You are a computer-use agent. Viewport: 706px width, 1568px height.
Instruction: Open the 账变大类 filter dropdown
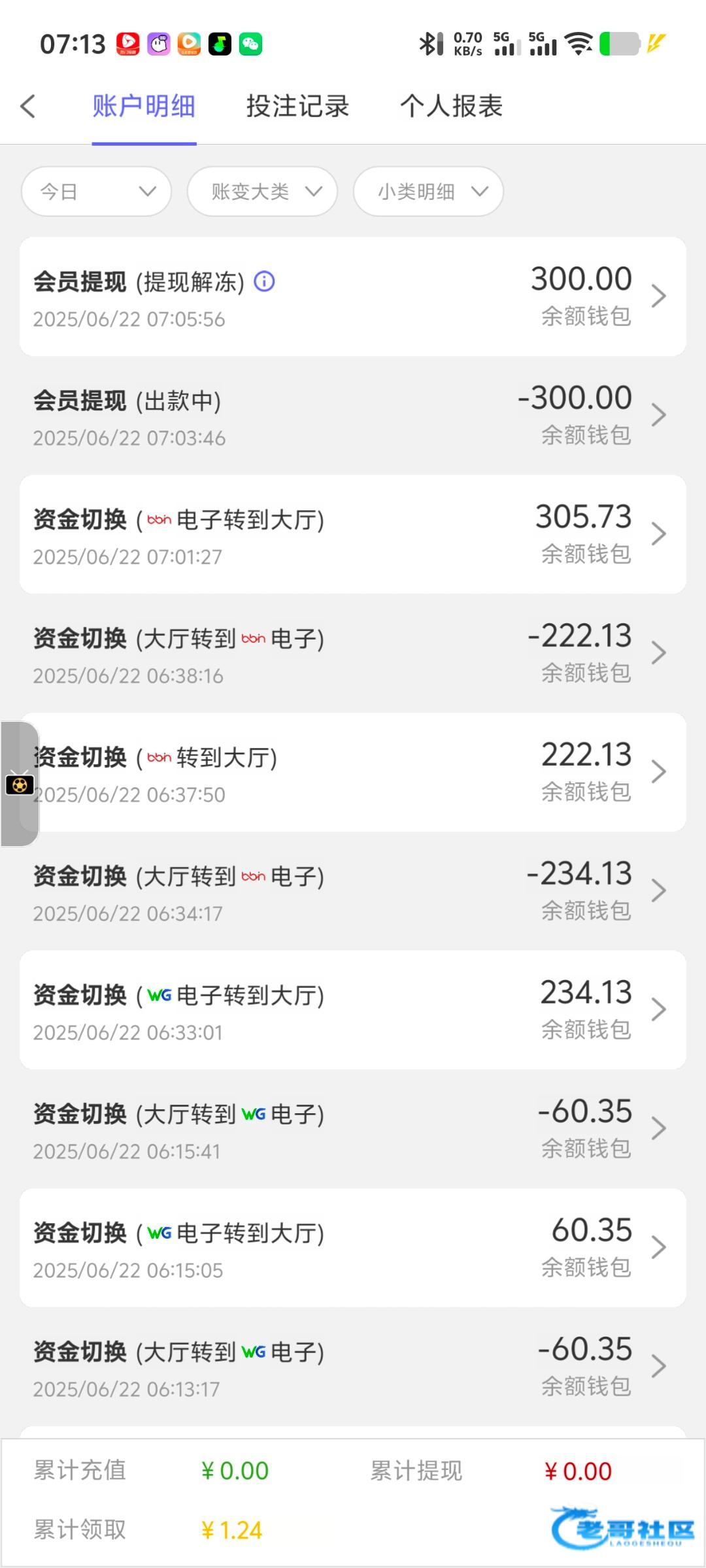click(262, 191)
